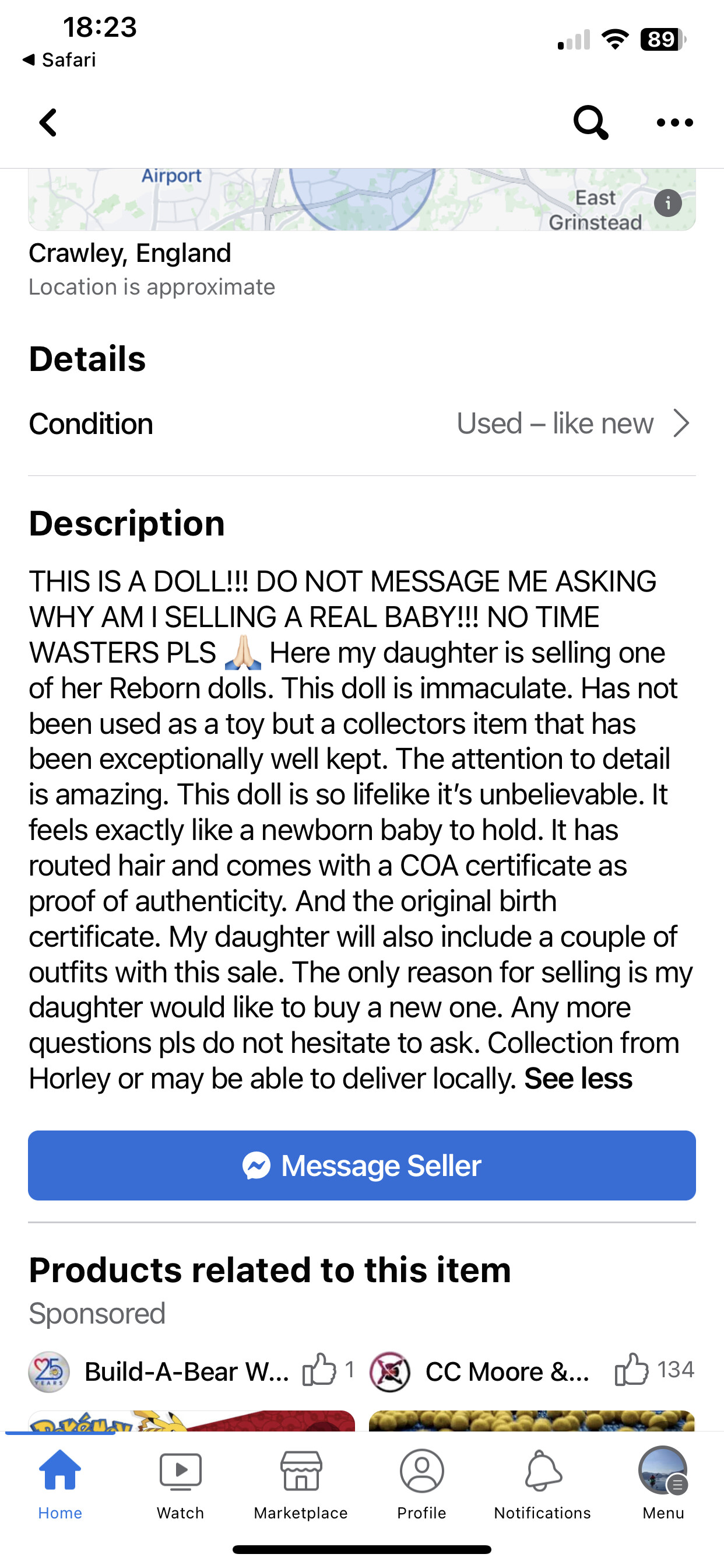This screenshot has width=724, height=1568.
Task: Switch to the Home tab
Action: pyautogui.click(x=59, y=1483)
